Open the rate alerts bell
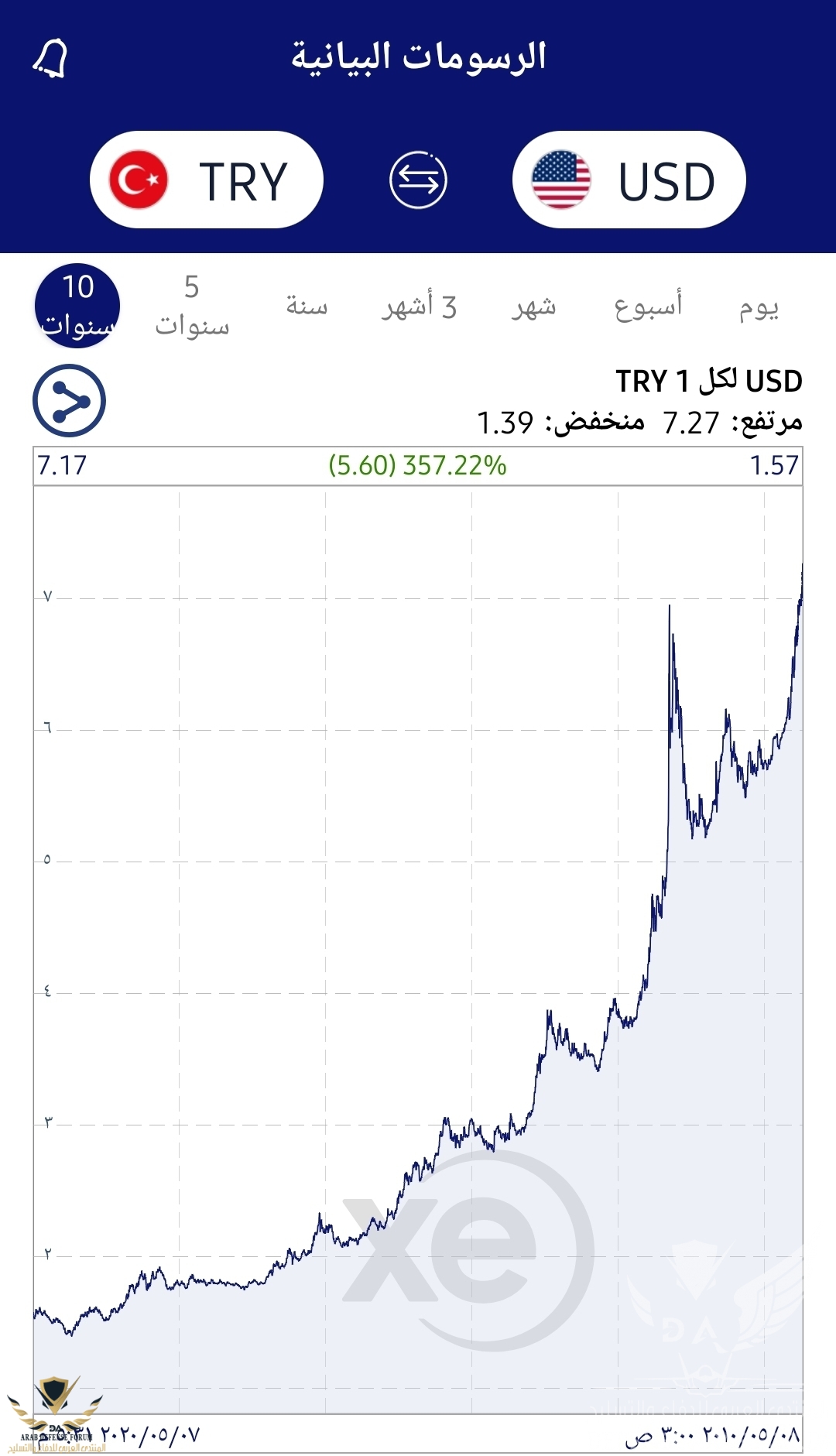Screen dimensions: 836x1456 [51, 59]
